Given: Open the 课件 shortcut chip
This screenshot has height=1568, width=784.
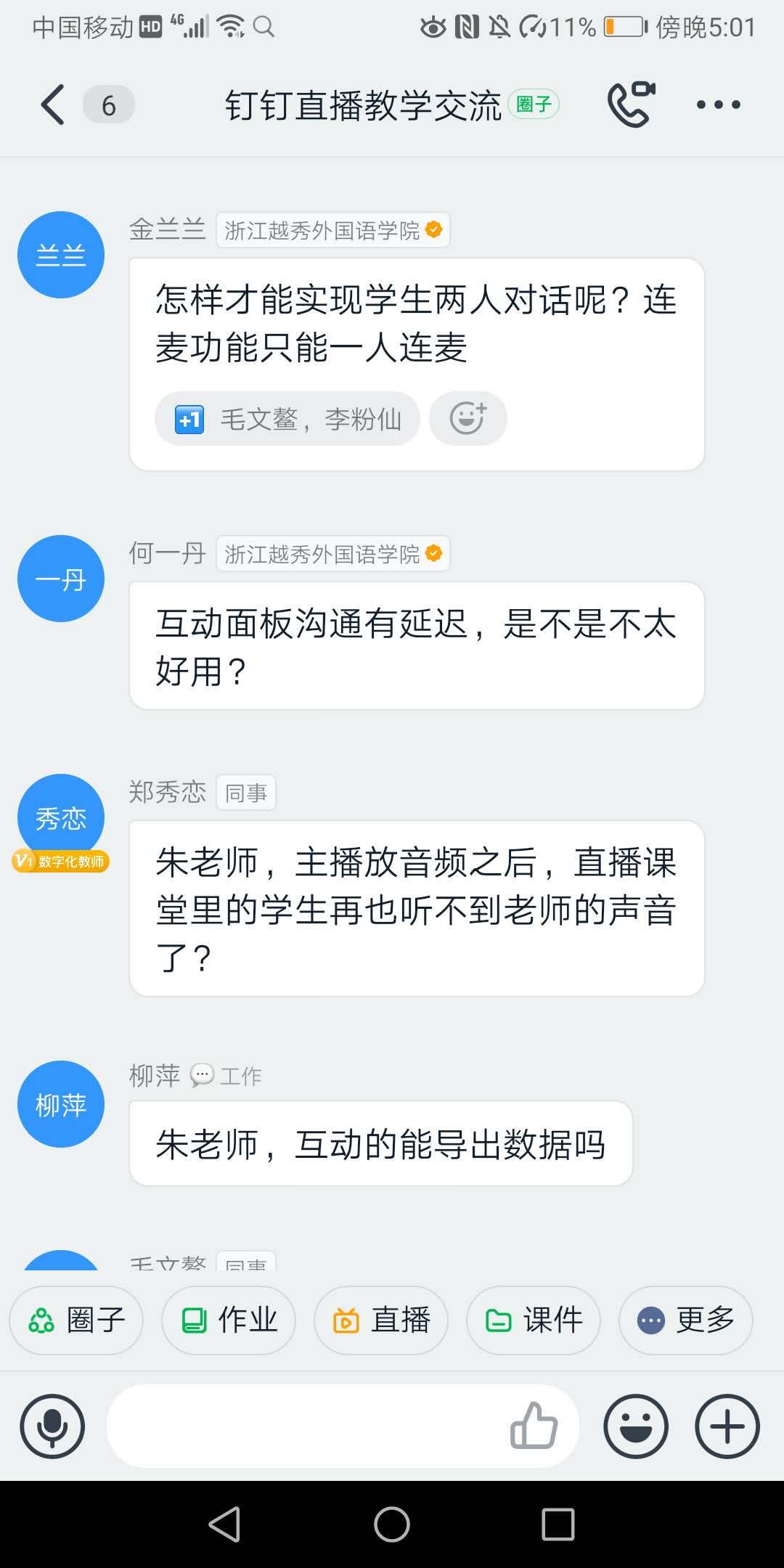Looking at the screenshot, I should (x=534, y=1320).
